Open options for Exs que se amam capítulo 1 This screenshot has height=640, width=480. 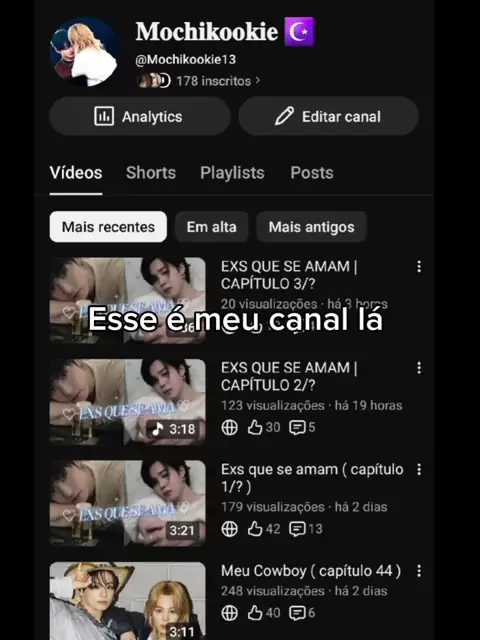[419, 469]
